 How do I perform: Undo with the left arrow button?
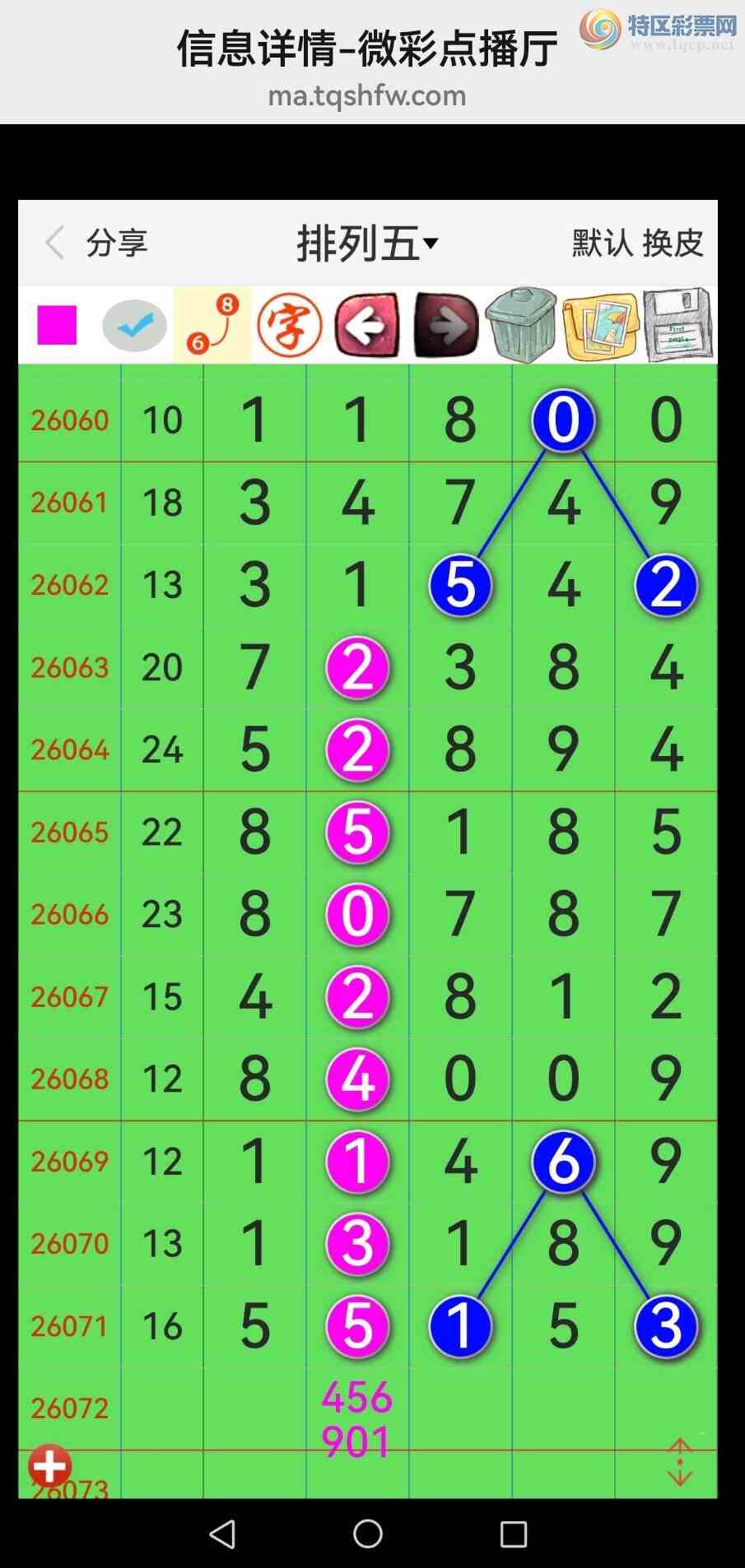coord(367,326)
